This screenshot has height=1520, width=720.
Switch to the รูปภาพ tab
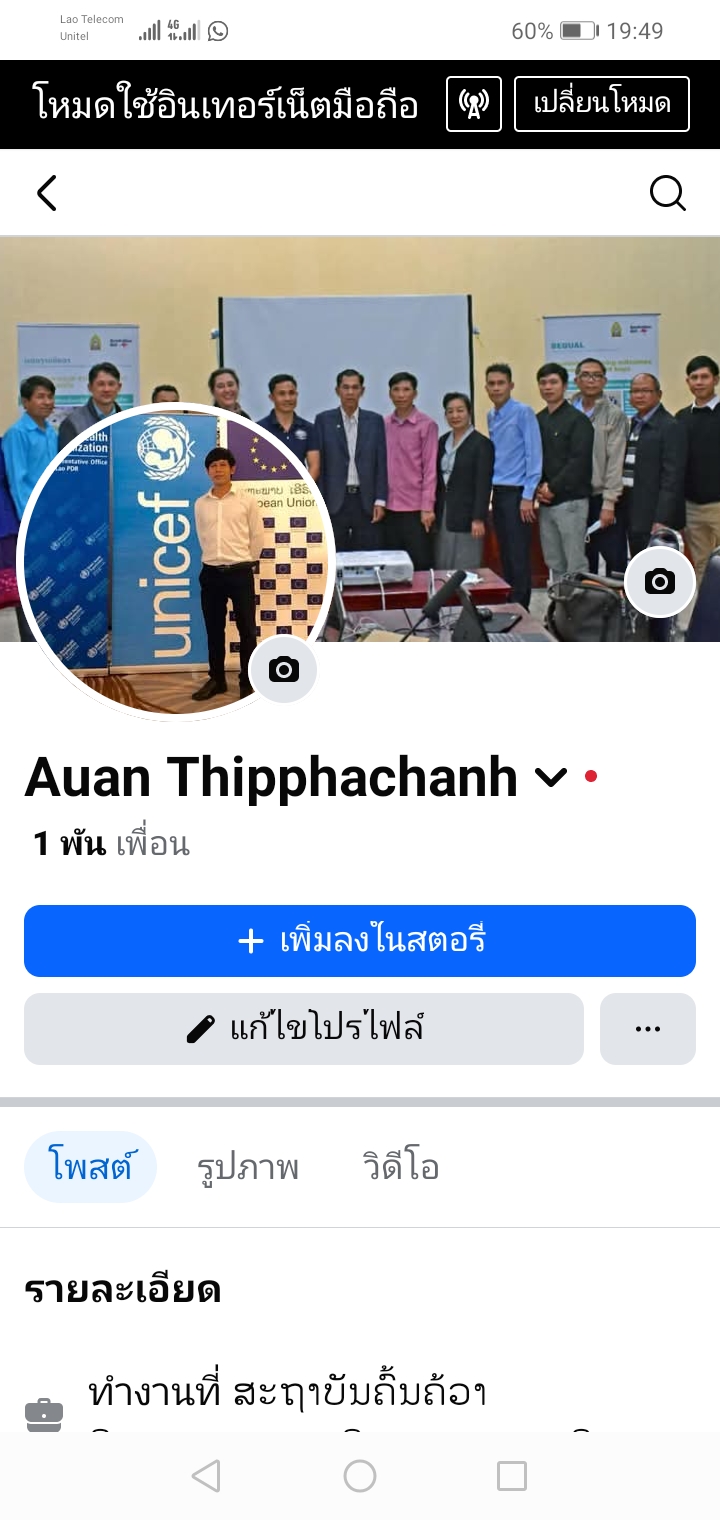click(248, 1167)
